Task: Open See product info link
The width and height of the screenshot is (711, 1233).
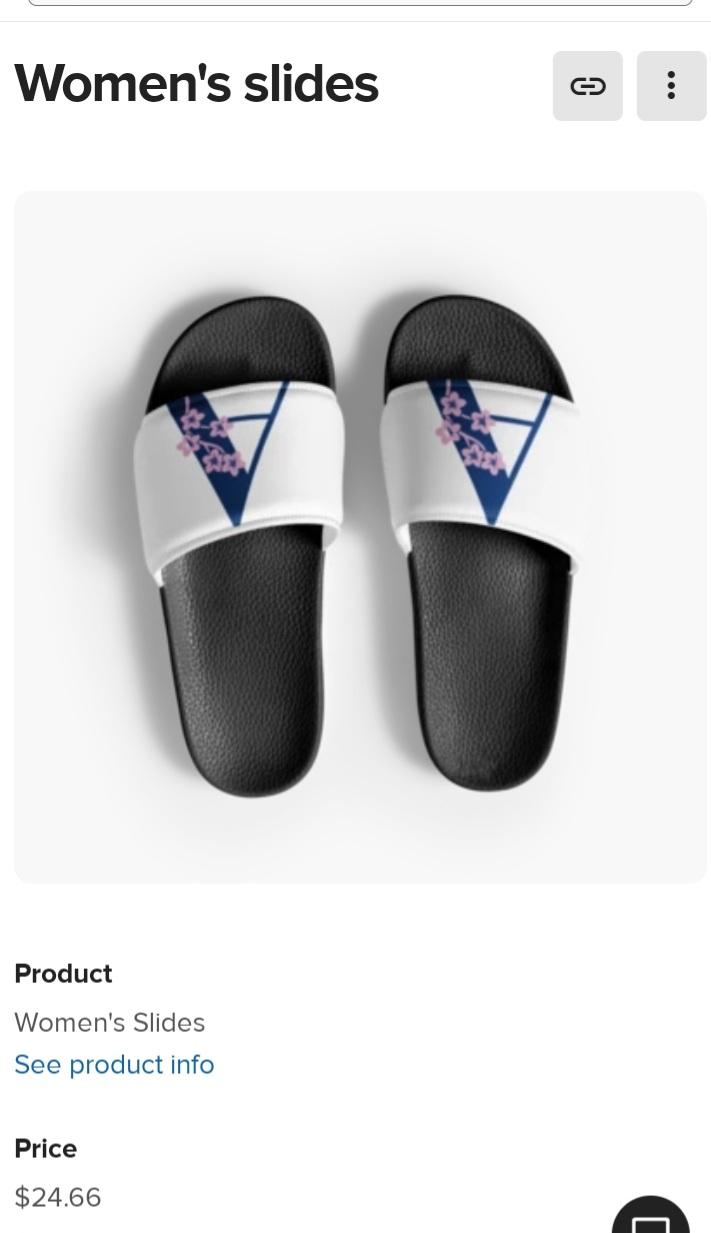Action: point(114,1064)
